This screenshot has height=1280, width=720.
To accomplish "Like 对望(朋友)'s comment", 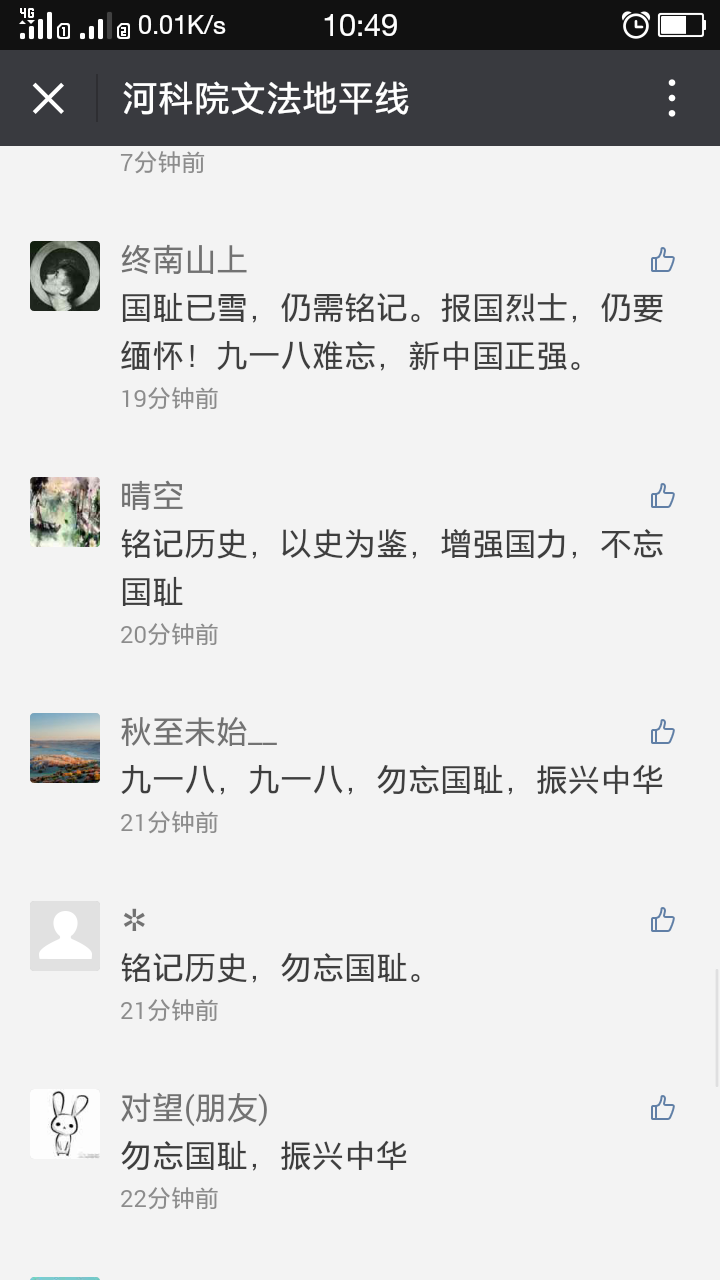I will (x=662, y=1109).
